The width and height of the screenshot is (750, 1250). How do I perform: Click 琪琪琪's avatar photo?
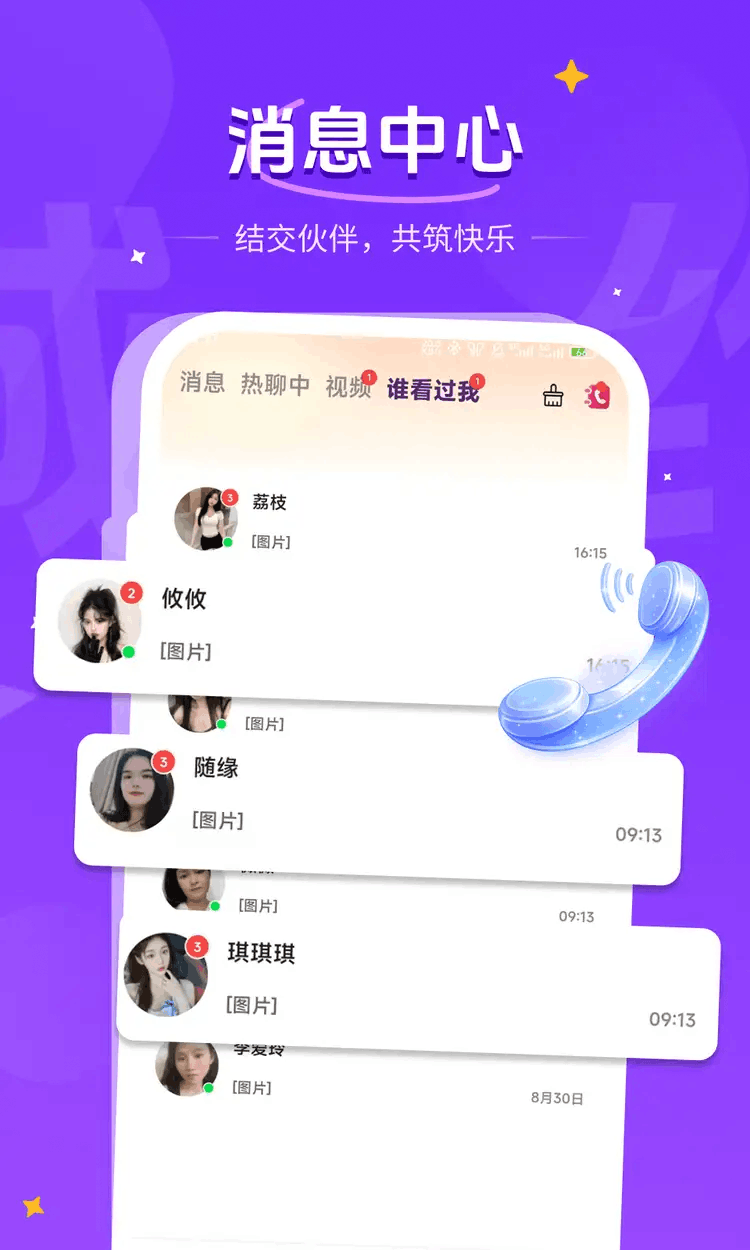(x=165, y=975)
